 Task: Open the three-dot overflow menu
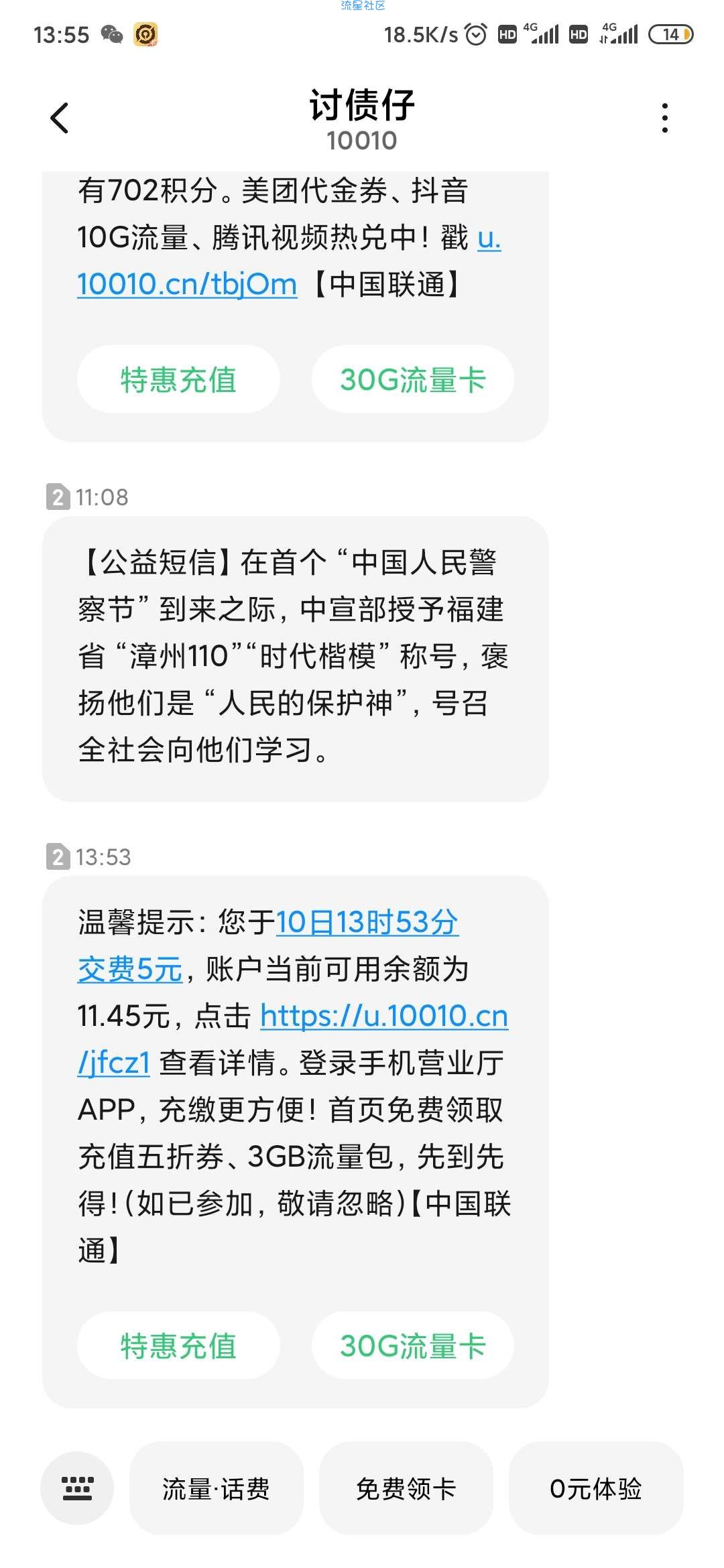(x=664, y=118)
